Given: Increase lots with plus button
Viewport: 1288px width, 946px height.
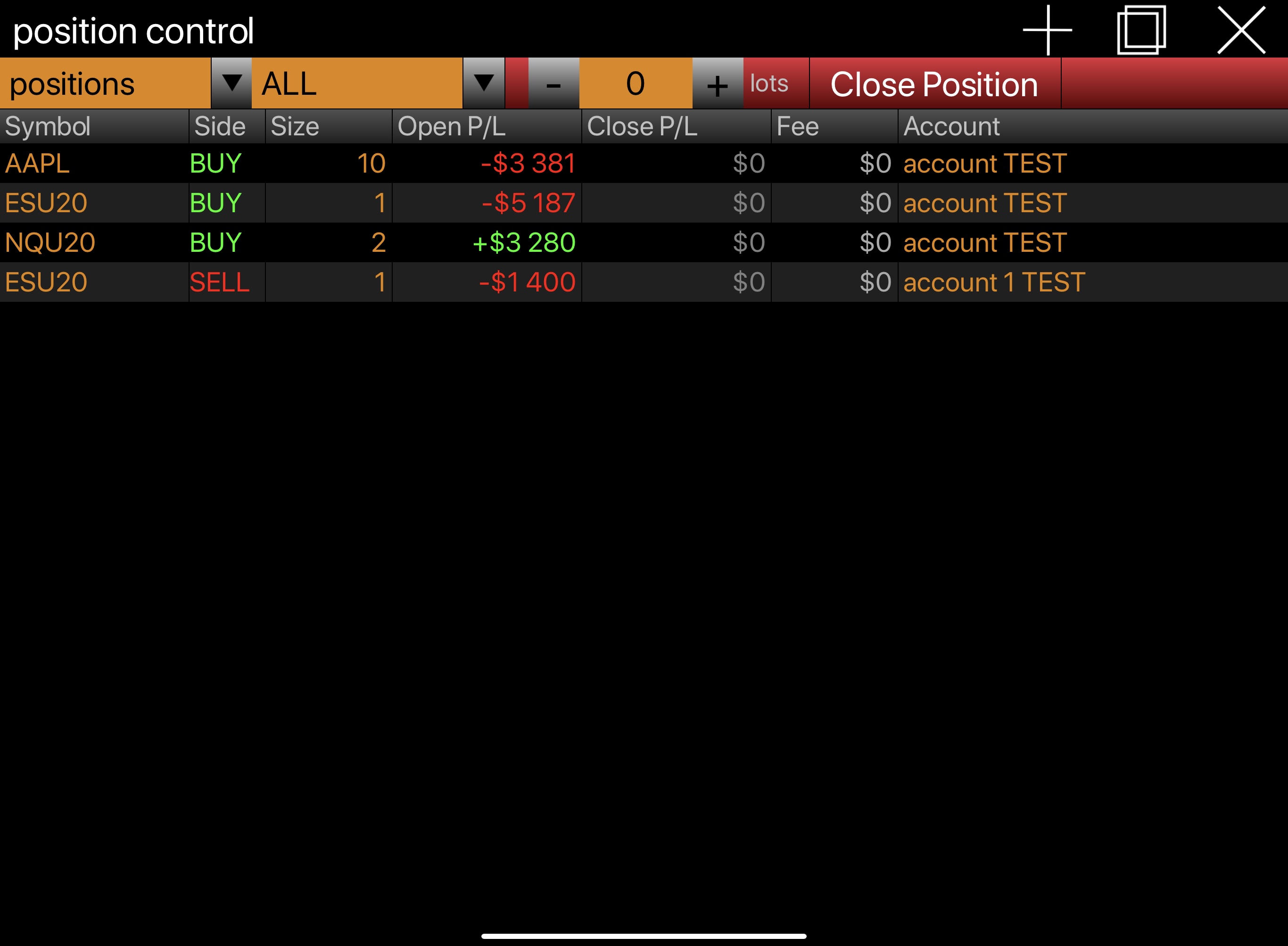Looking at the screenshot, I should click(717, 83).
